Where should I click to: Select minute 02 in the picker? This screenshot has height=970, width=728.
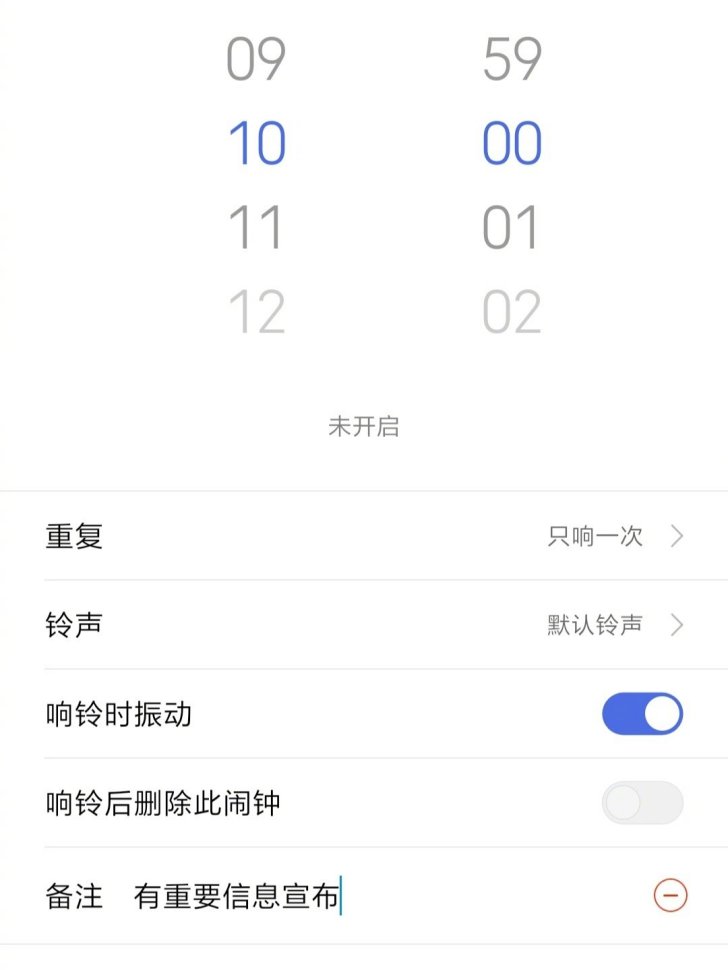click(x=513, y=312)
